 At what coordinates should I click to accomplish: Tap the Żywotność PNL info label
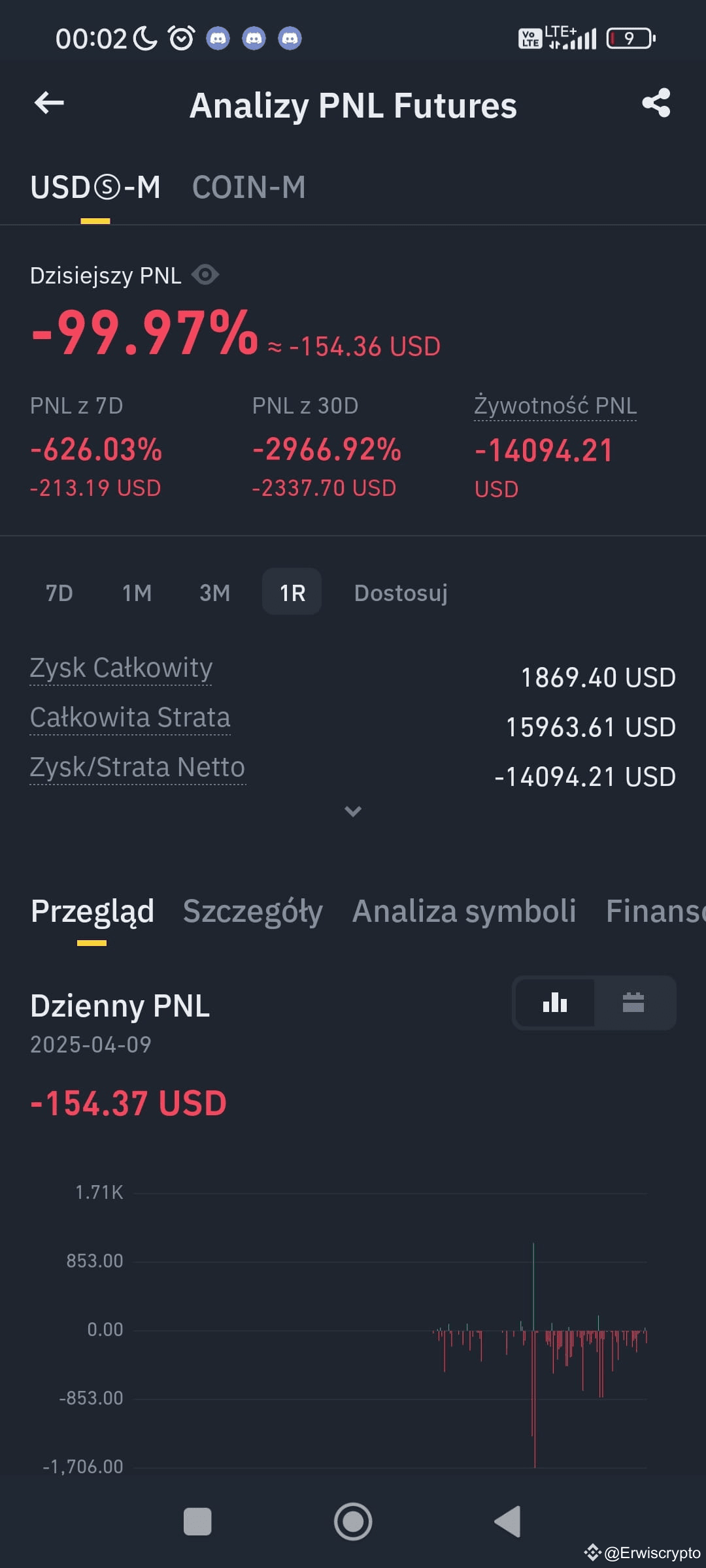(x=555, y=406)
